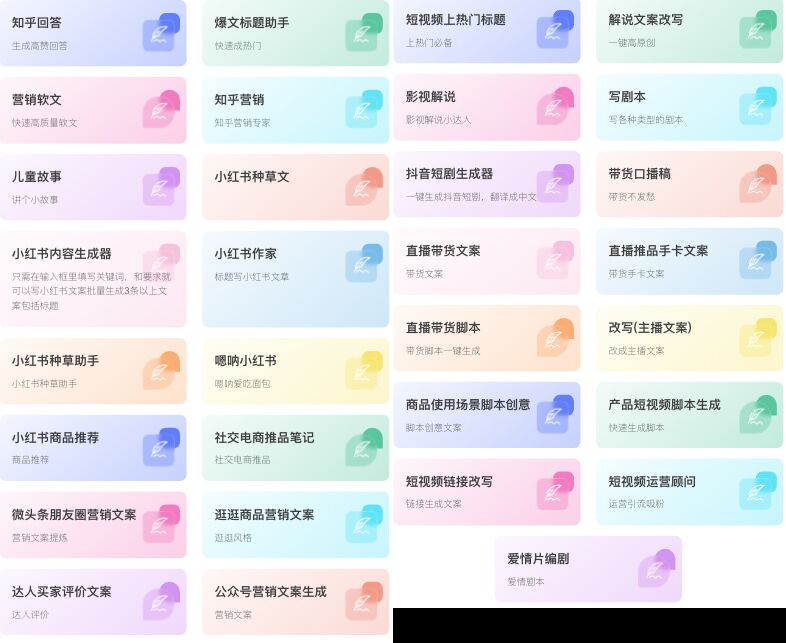Open the 短视频运营顾问 card
Viewport: 786px width, 643px height.
689,491
